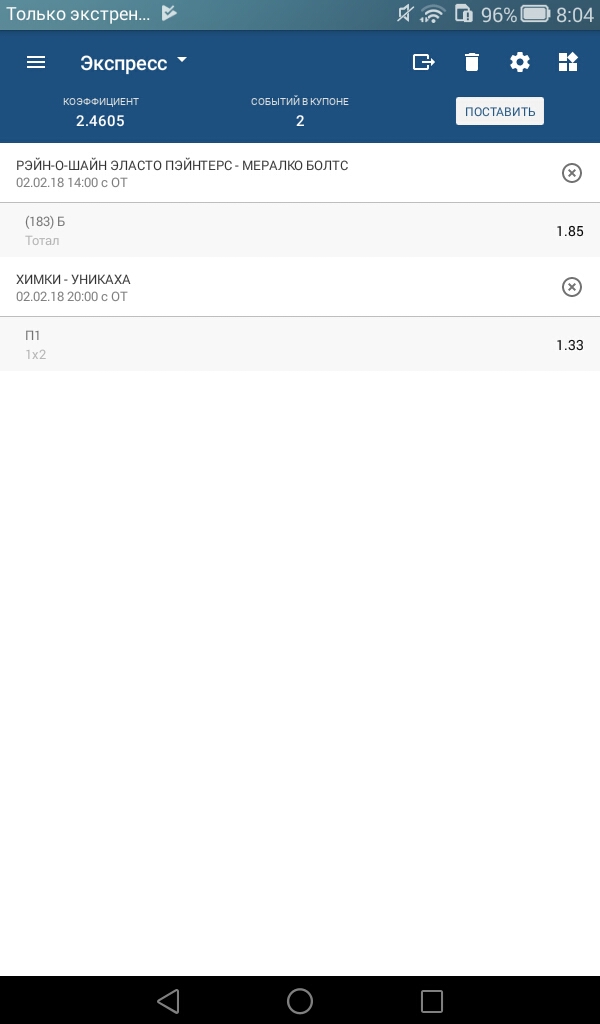The image size is (600, 1024).
Task: Open the (183) Б Тотал selection
Action: click(300, 230)
